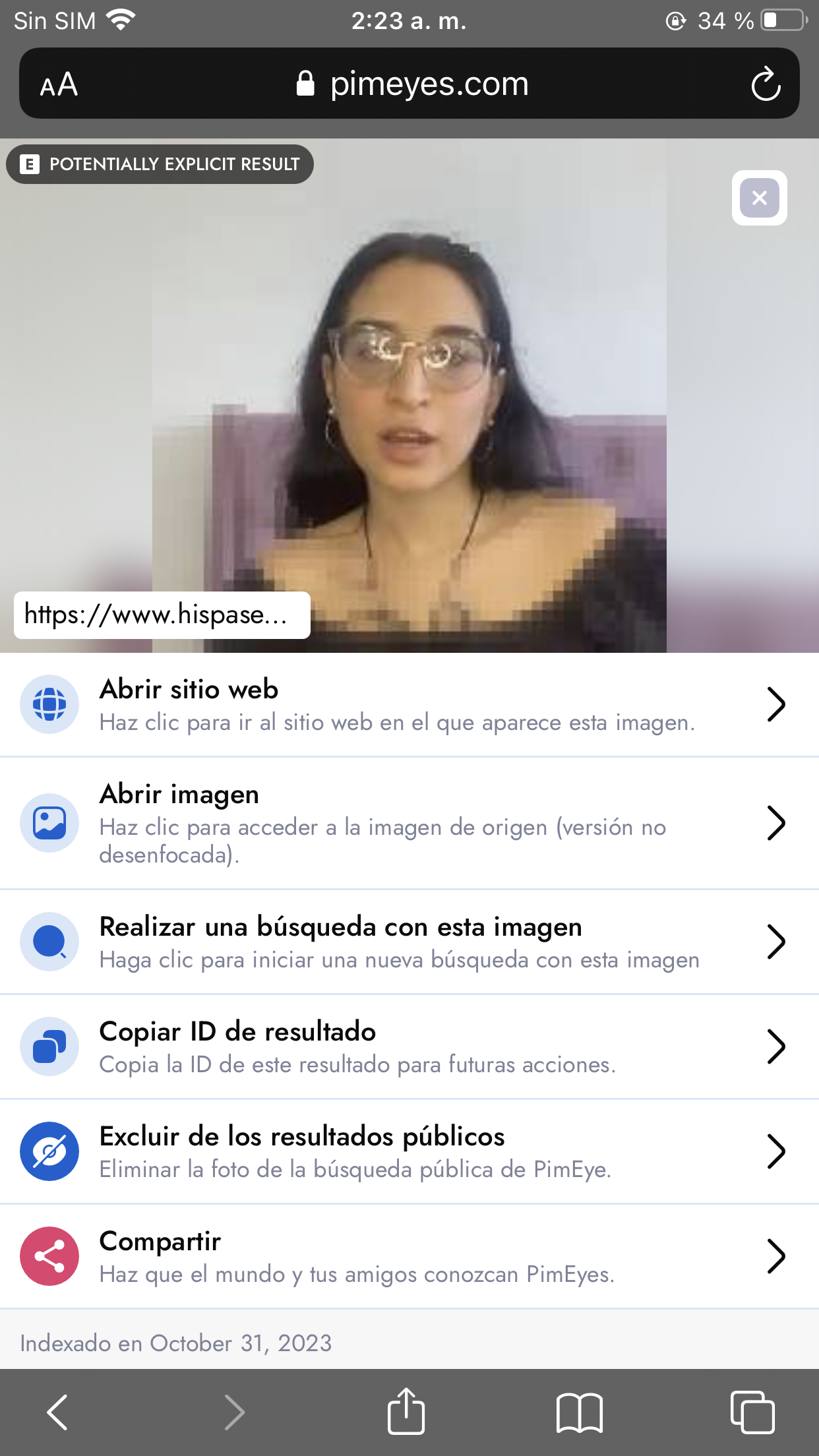Reload the page in Safari
Image resolution: width=819 pixels, height=1456 pixels.
tap(765, 84)
